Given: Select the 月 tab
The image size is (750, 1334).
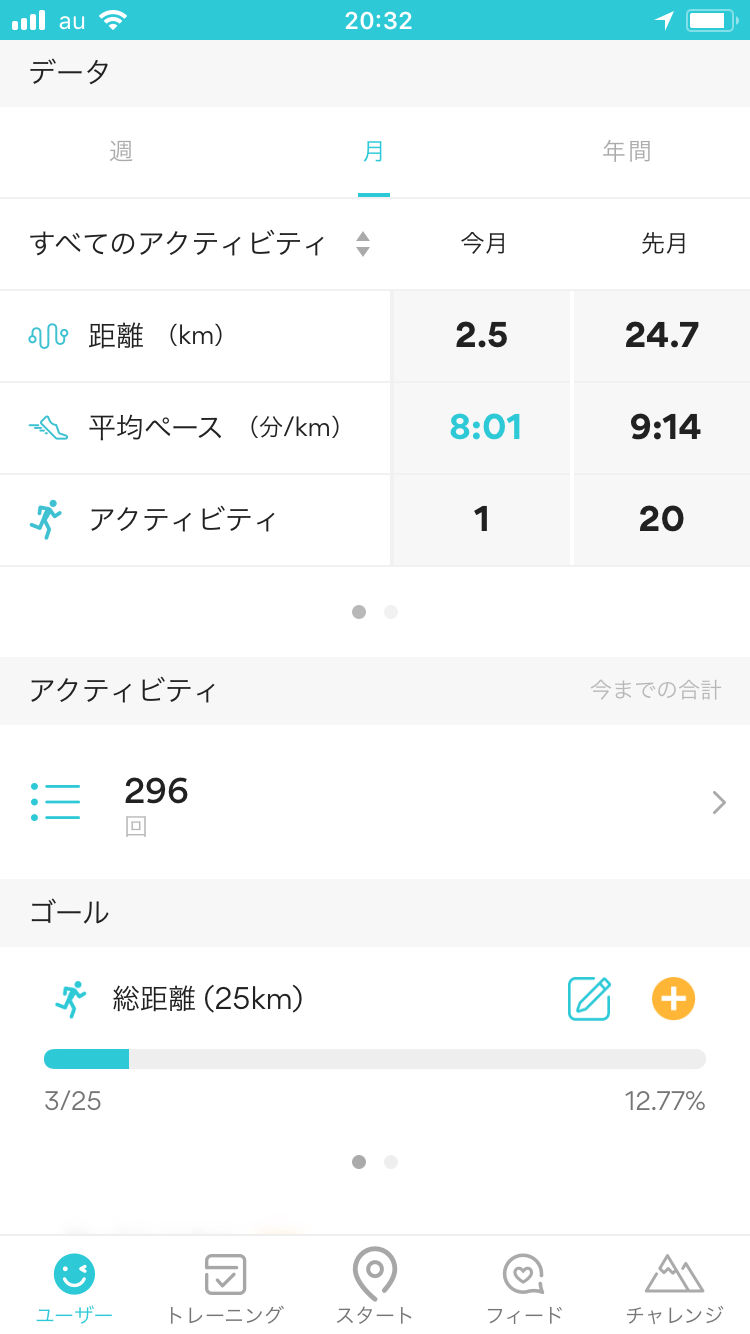Looking at the screenshot, I should pyautogui.click(x=374, y=151).
